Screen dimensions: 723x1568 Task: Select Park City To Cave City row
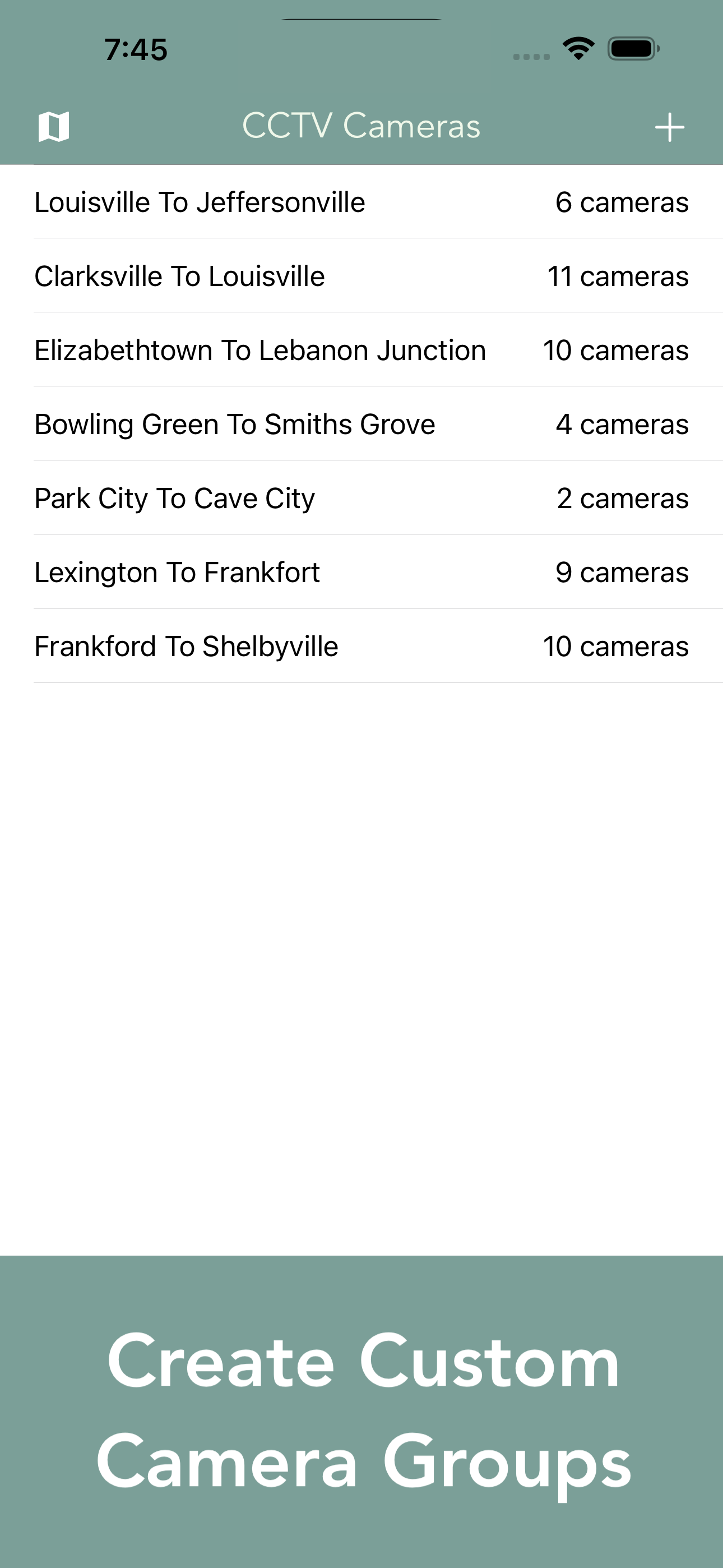point(361,497)
